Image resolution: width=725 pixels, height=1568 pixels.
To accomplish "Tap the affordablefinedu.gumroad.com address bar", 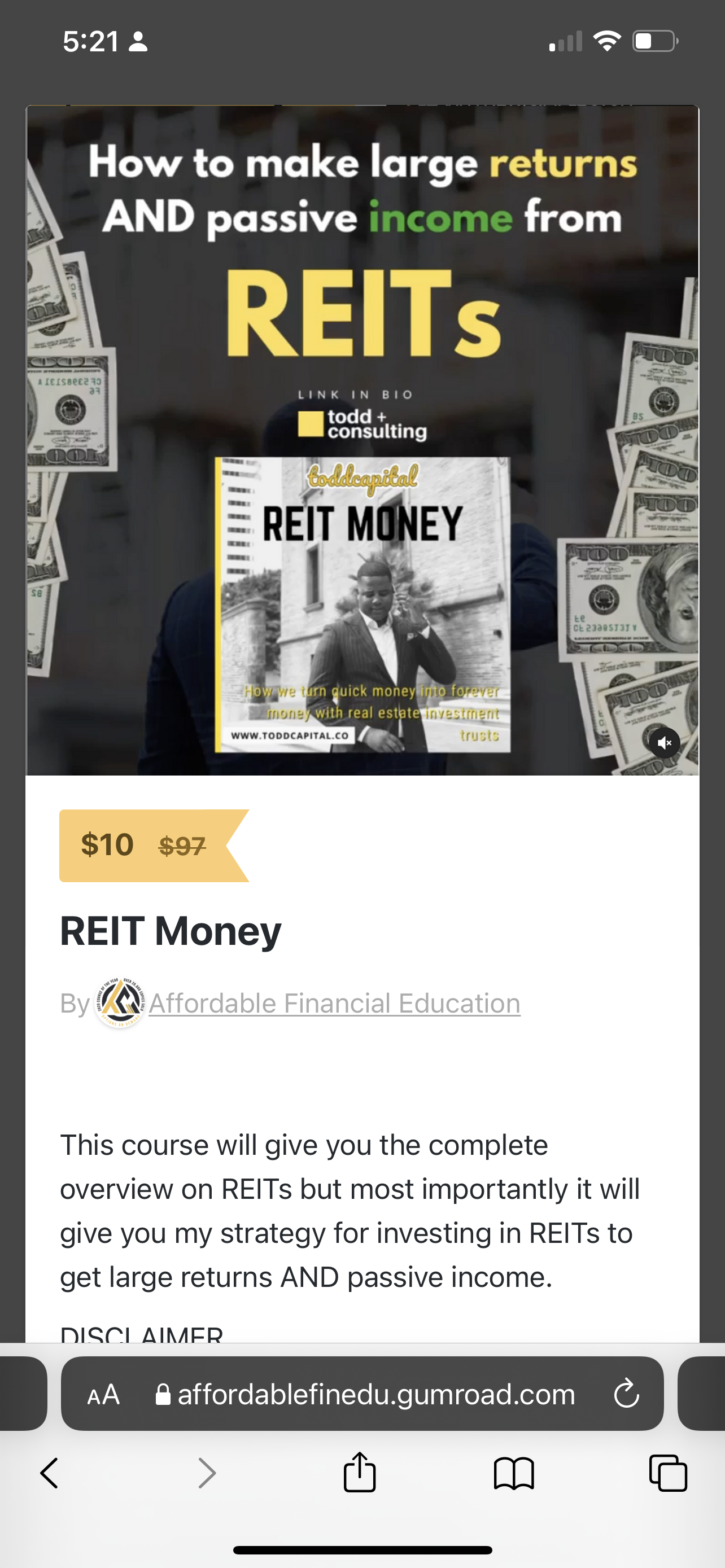I will (375, 1394).
